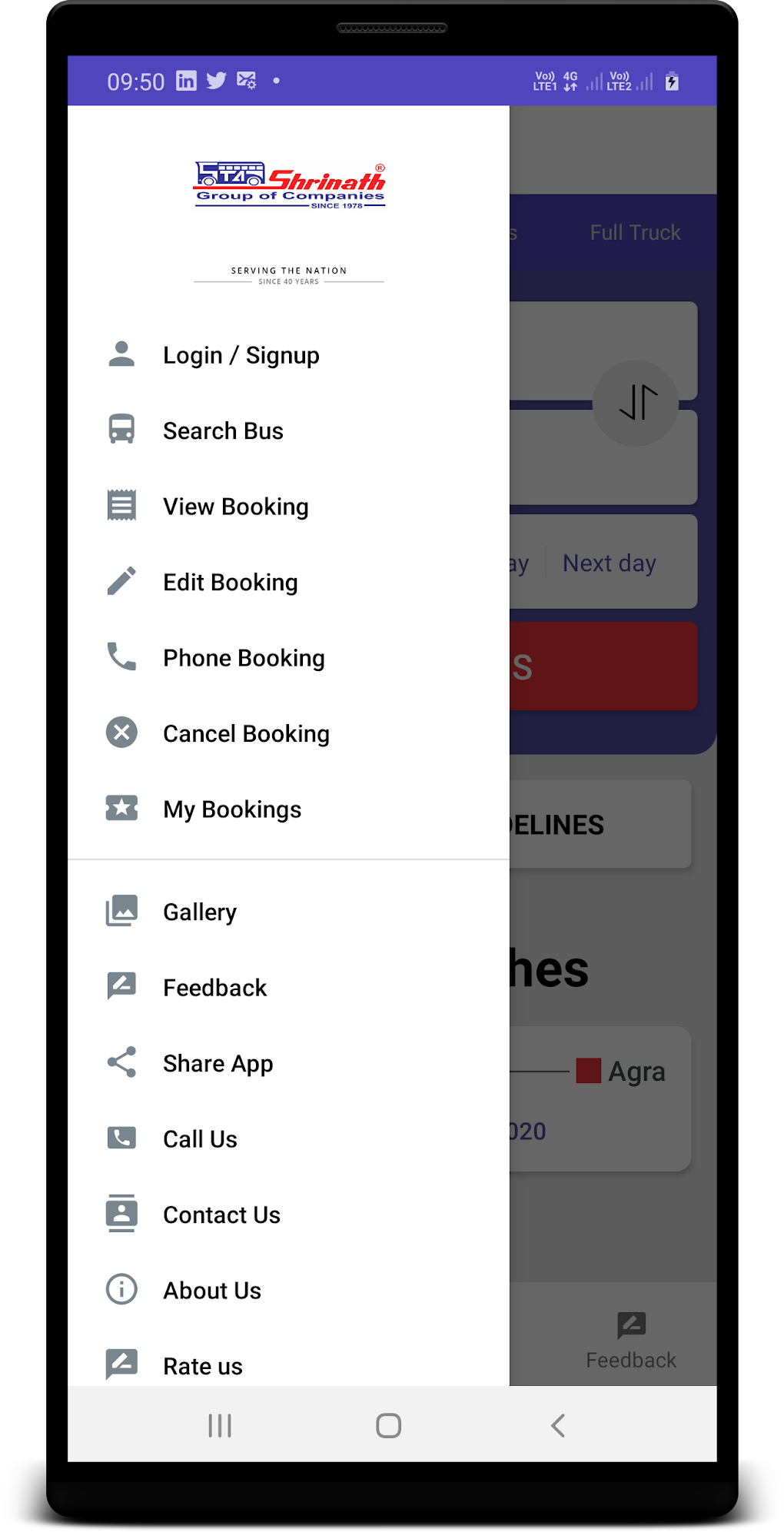
Task: Choose Edit Booking
Action: [230, 583]
